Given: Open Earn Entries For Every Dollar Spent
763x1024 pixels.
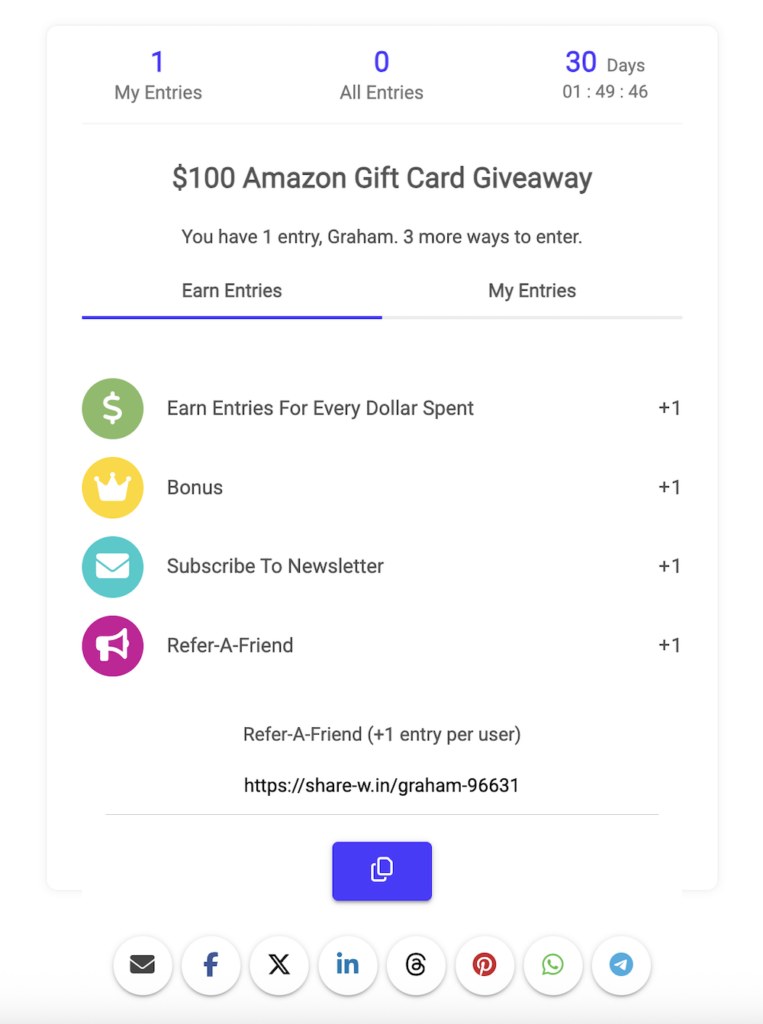Looking at the screenshot, I should coord(320,408).
